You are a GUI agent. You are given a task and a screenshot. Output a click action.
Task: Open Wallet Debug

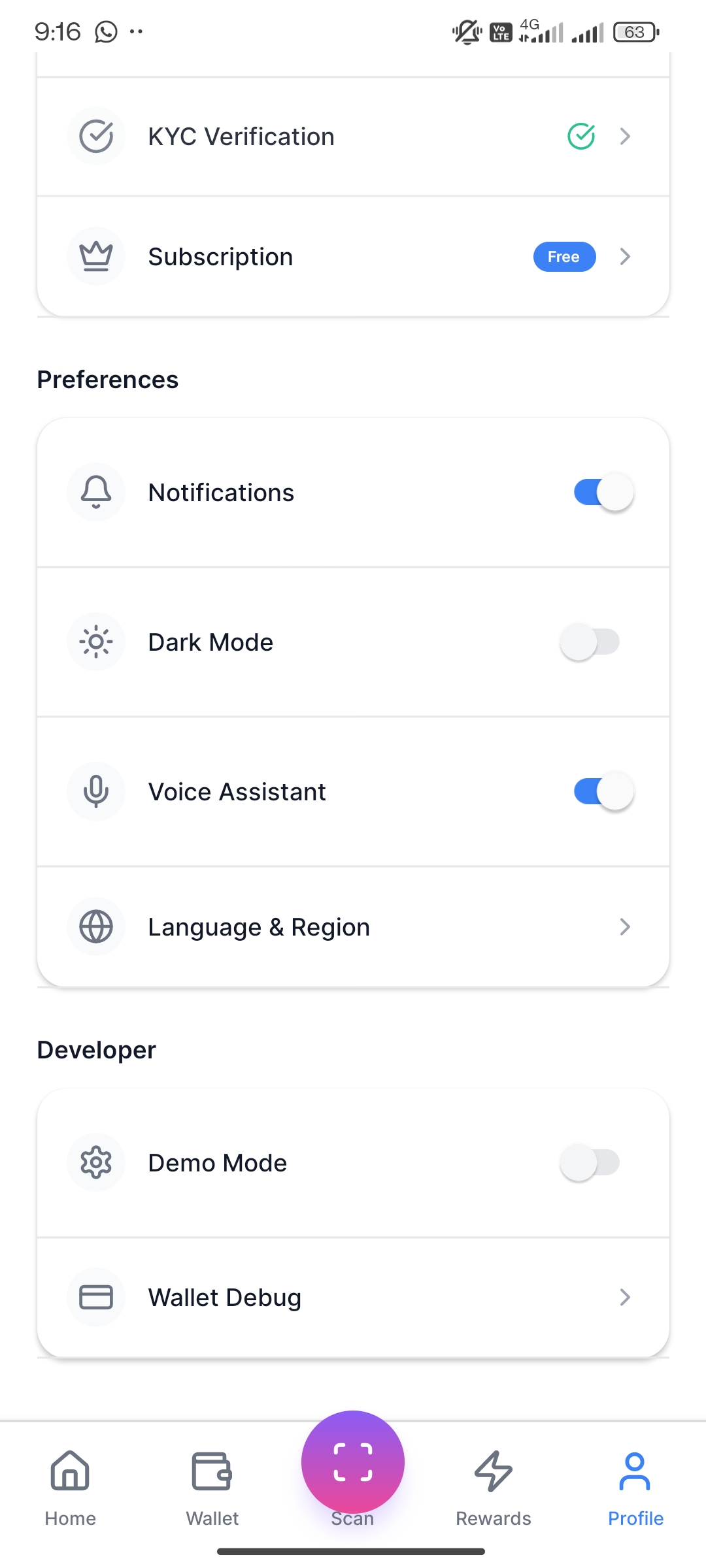pyautogui.click(x=353, y=1298)
